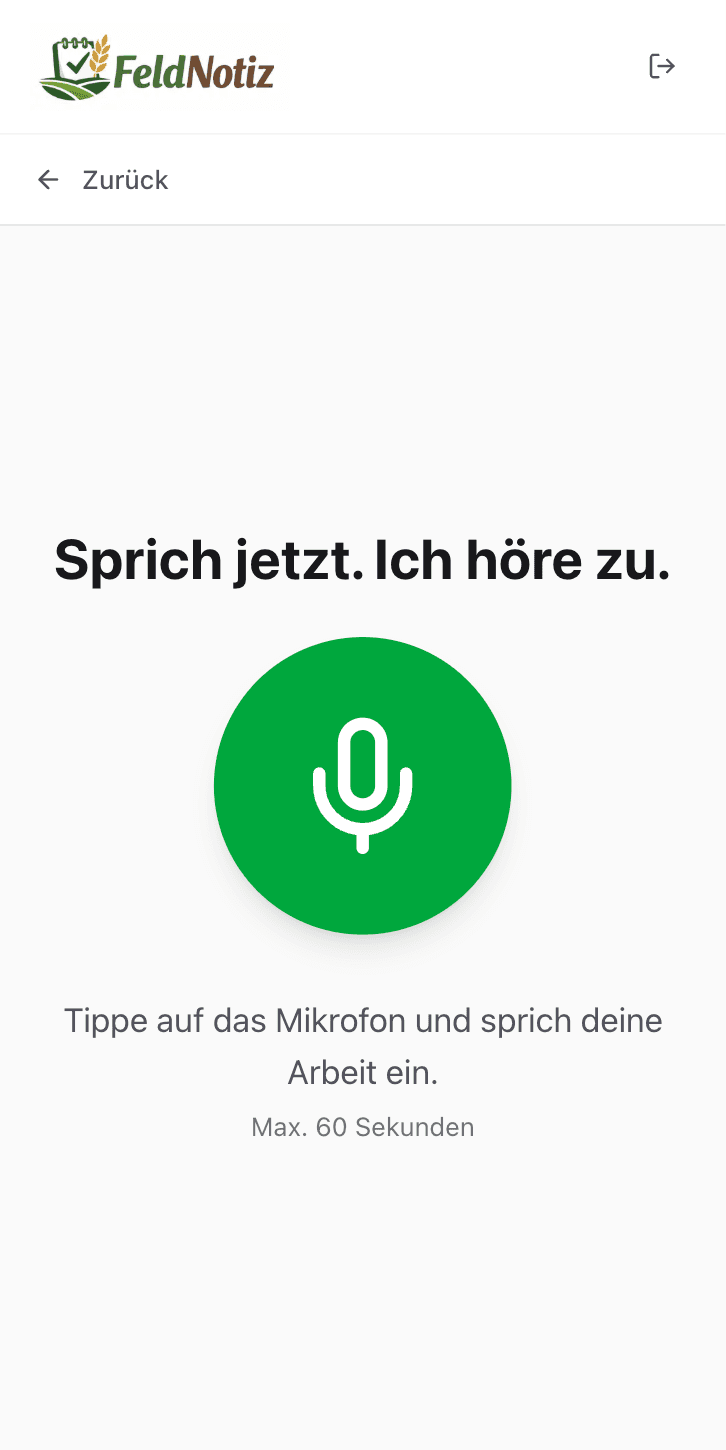Viewport: 726px width, 1450px height.
Task: Click the 'Max. 60 Sekunden' hint text
Action: (x=363, y=1127)
